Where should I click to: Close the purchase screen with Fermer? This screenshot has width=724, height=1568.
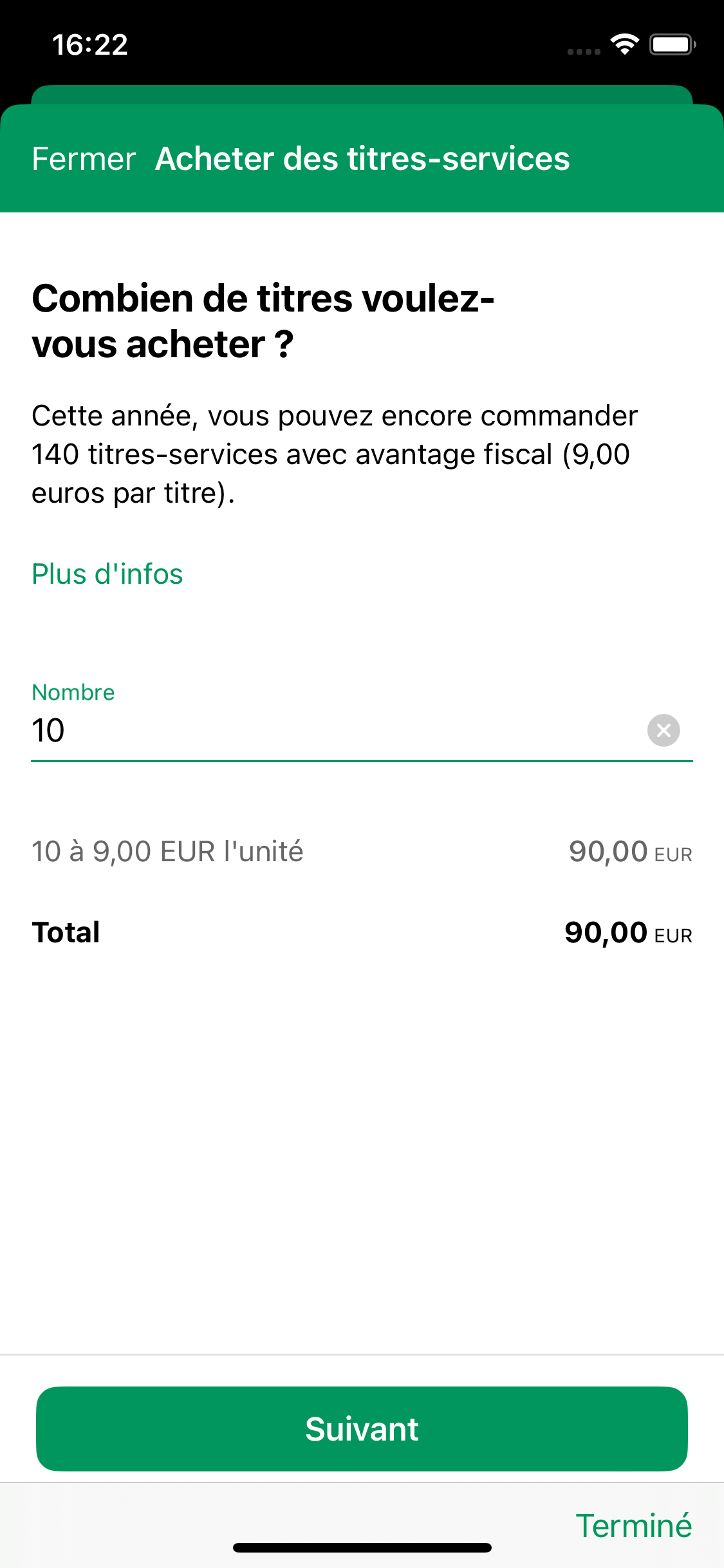84,159
